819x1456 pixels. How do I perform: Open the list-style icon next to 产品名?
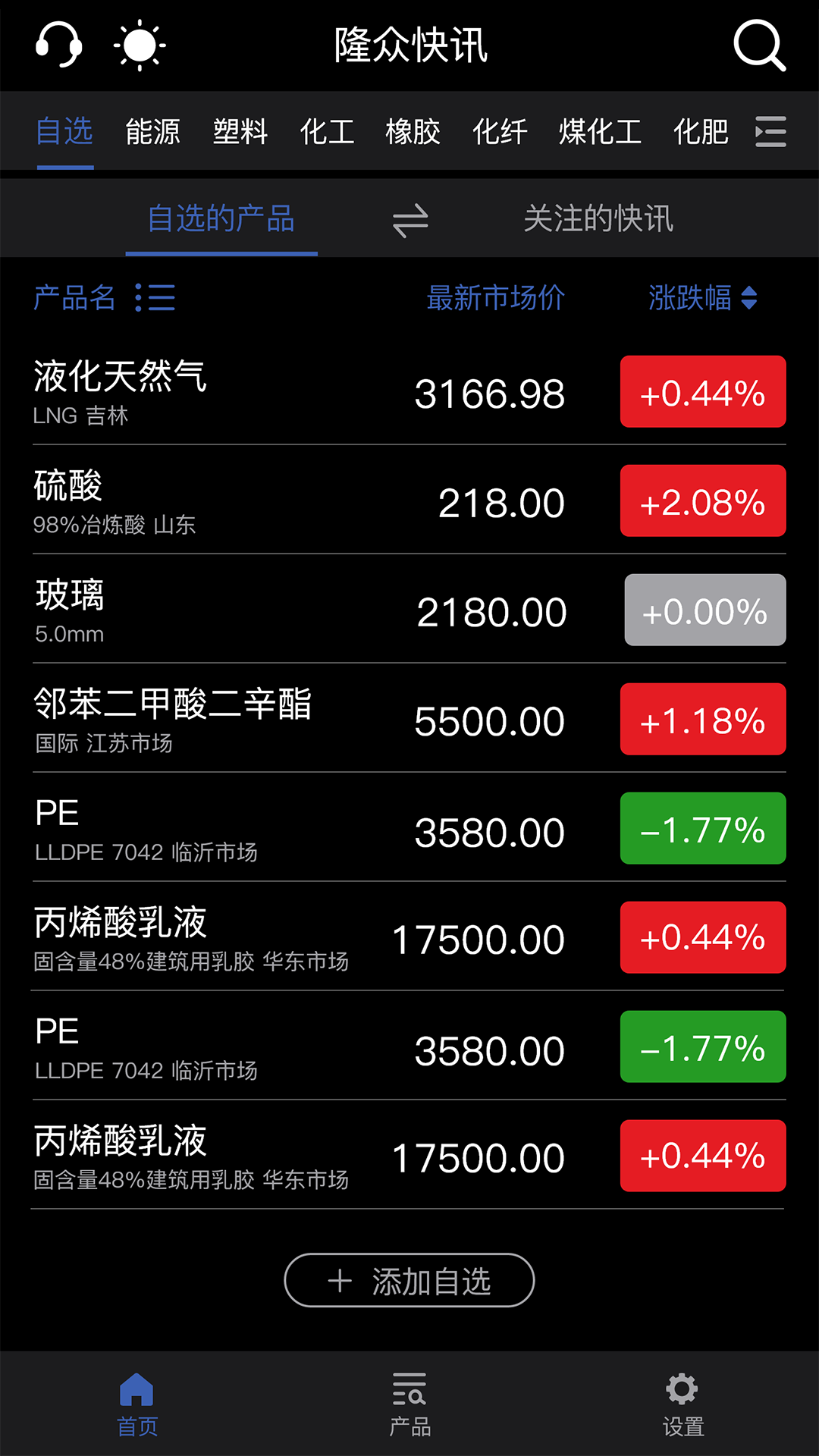pos(155,299)
